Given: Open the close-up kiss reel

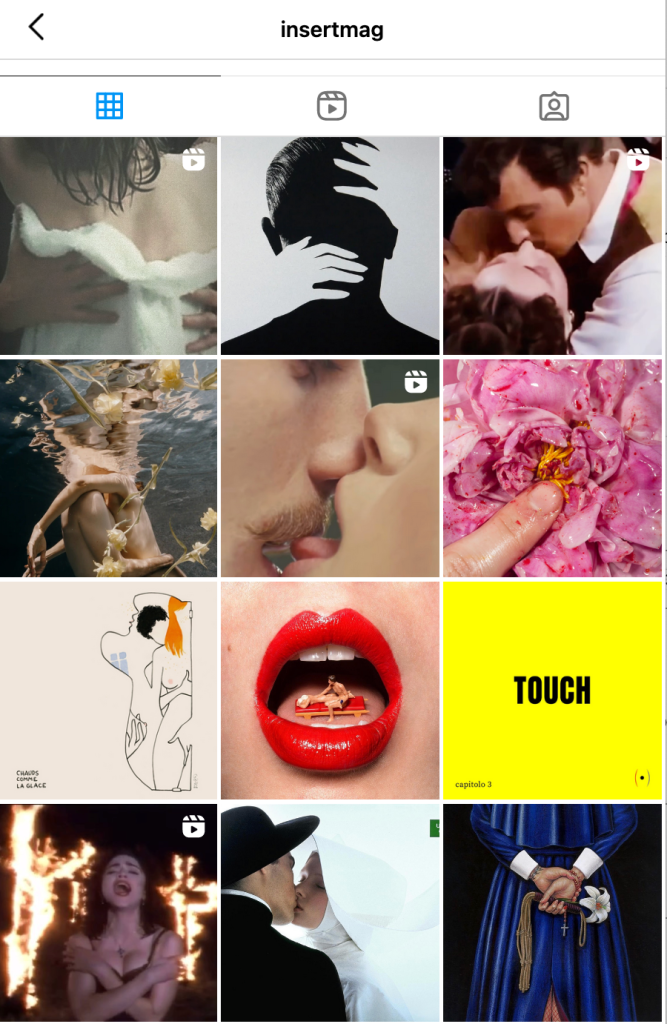Looking at the screenshot, I should tap(330, 468).
